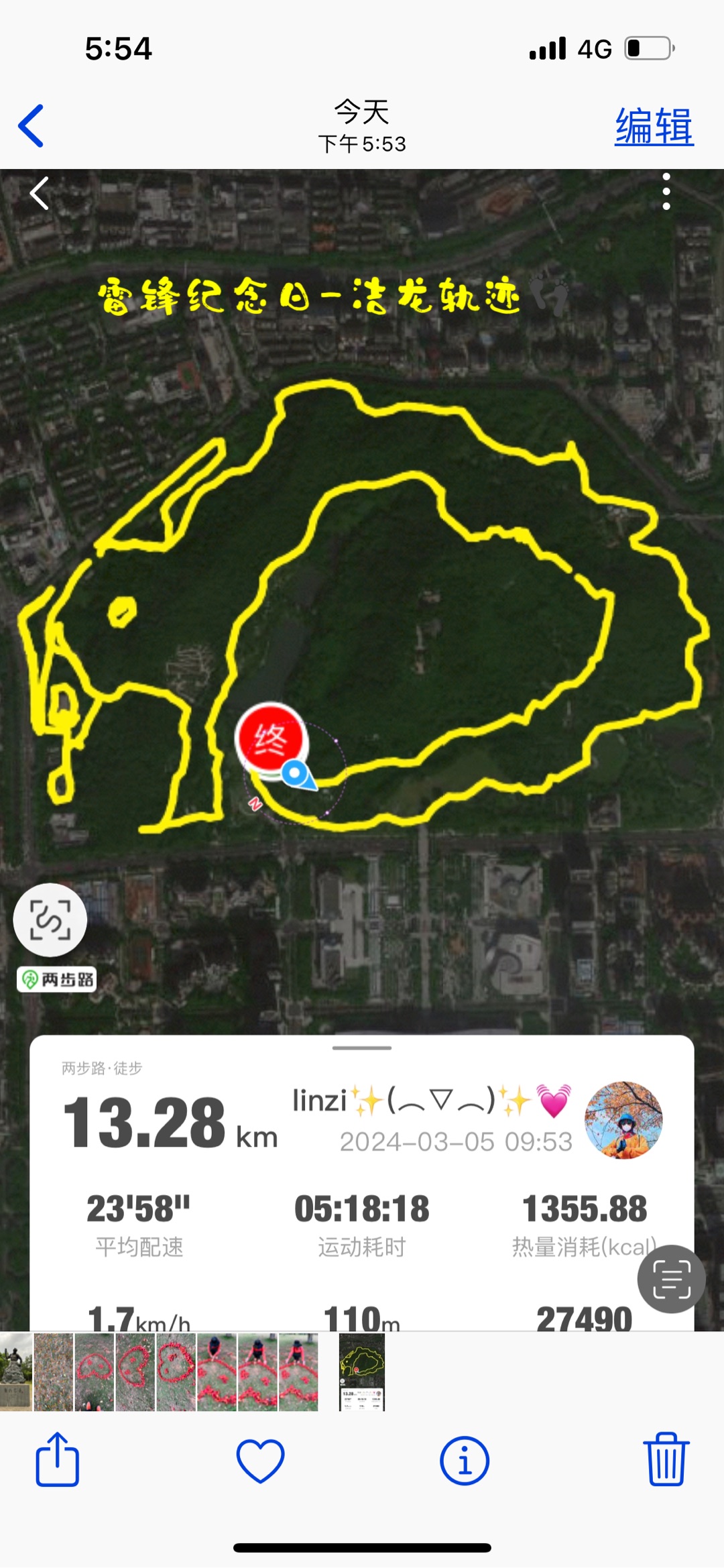
Task: Activate the Live Text scan button
Action: point(671,1278)
